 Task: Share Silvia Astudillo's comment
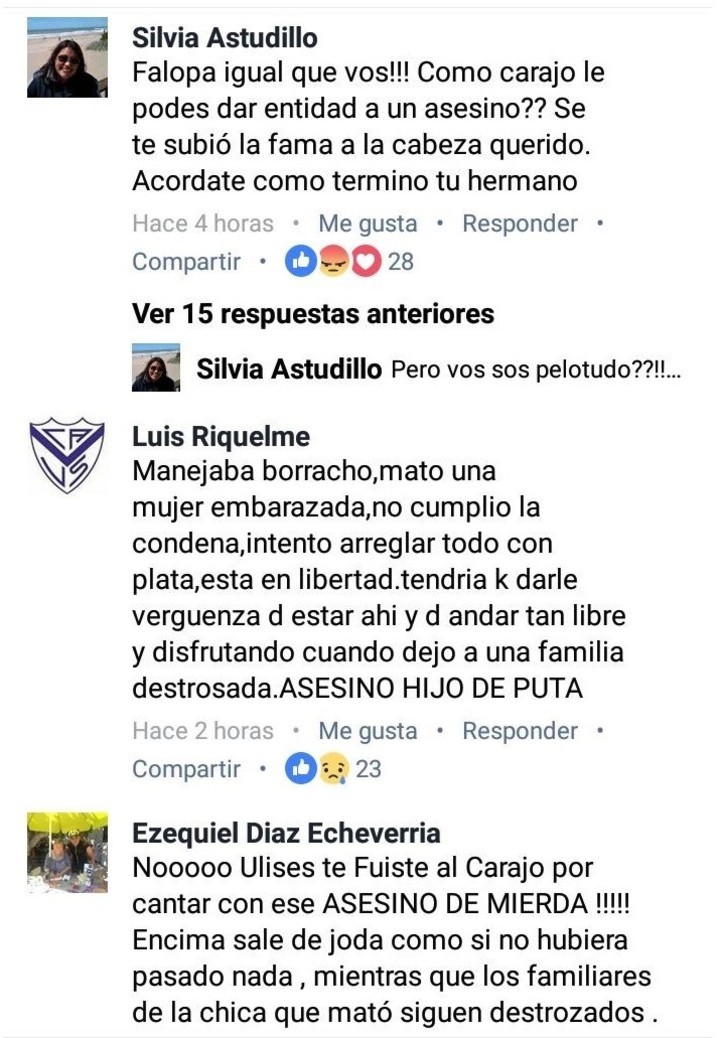point(186,262)
